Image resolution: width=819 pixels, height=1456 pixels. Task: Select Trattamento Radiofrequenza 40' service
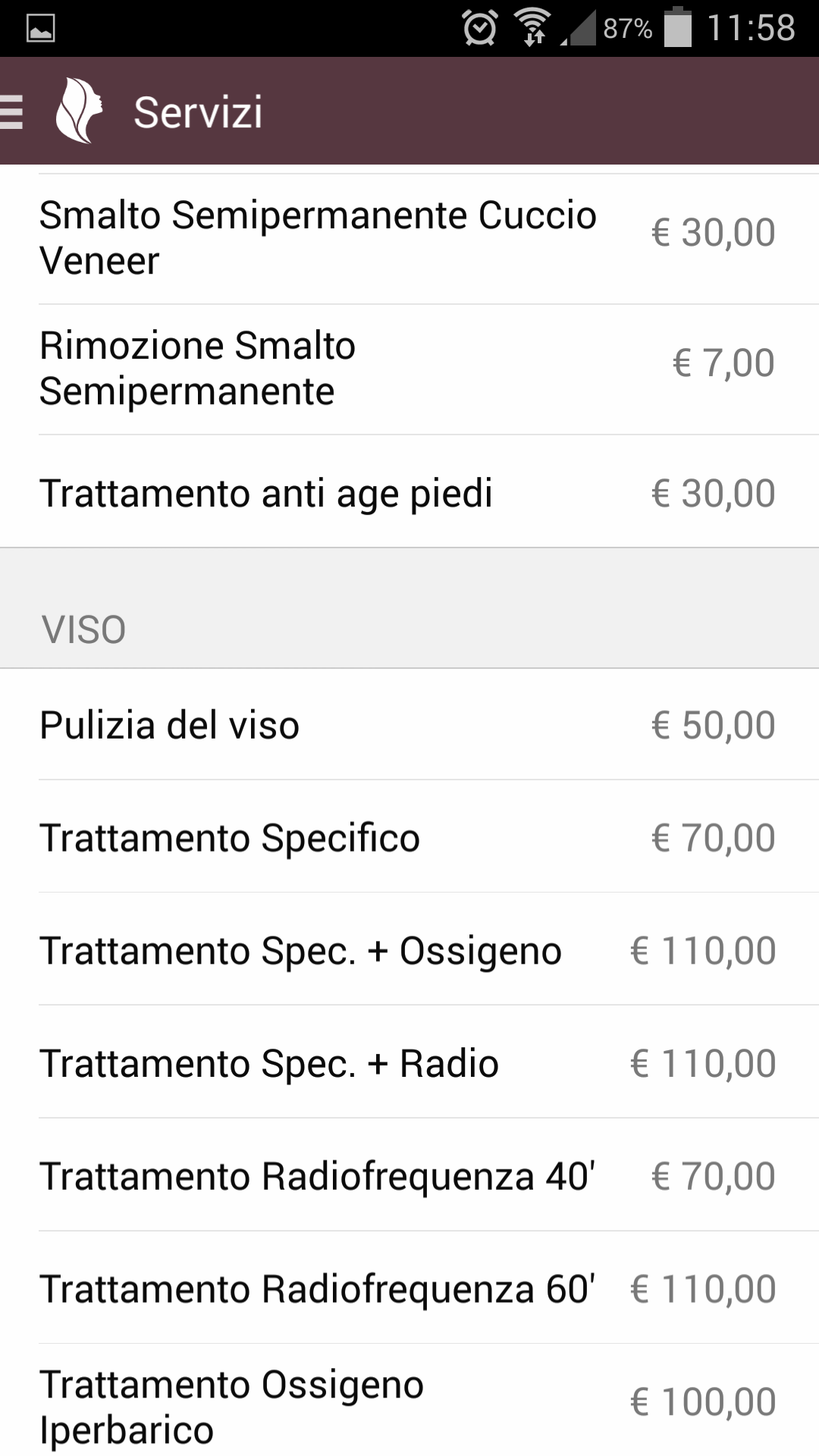409,1176
